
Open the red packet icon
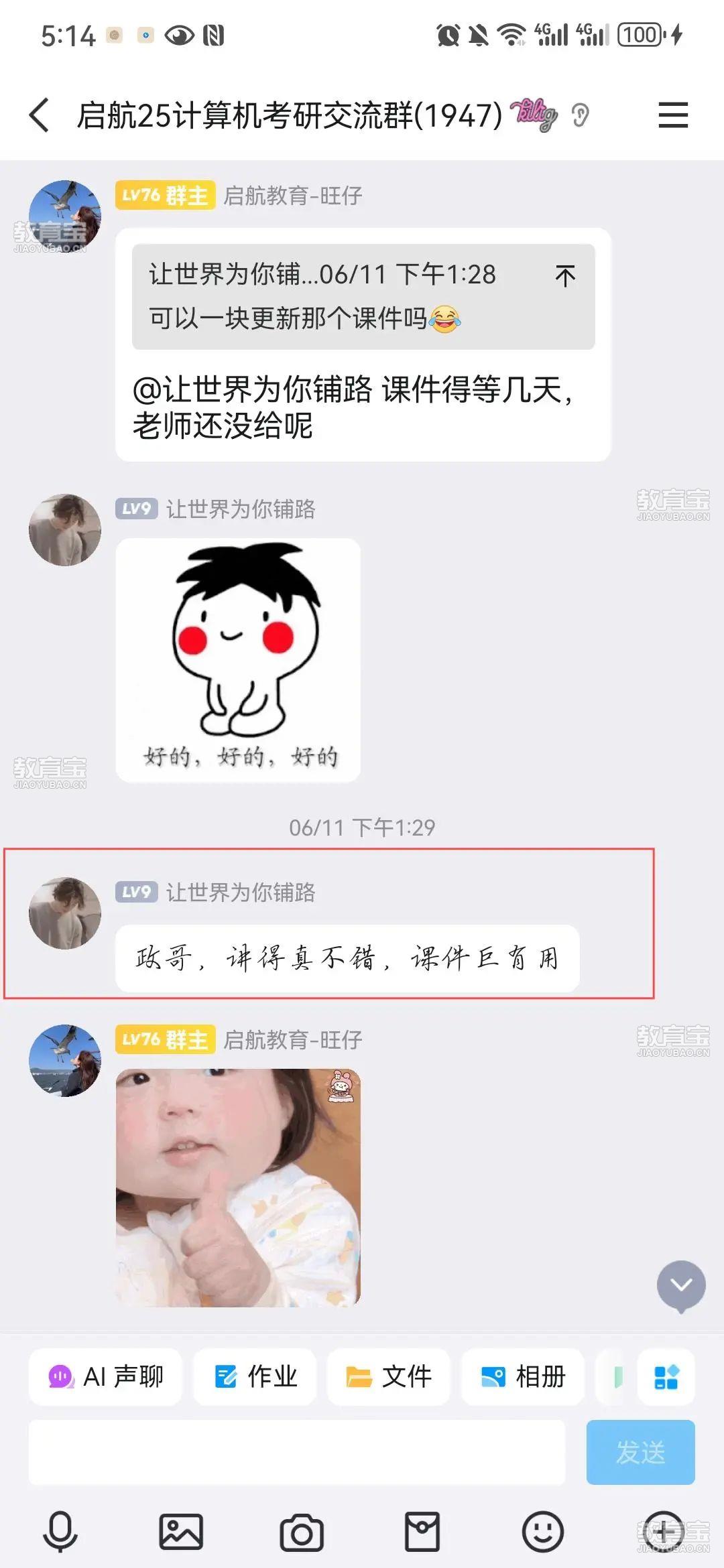pyautogui.click(x=422, y=1532)
